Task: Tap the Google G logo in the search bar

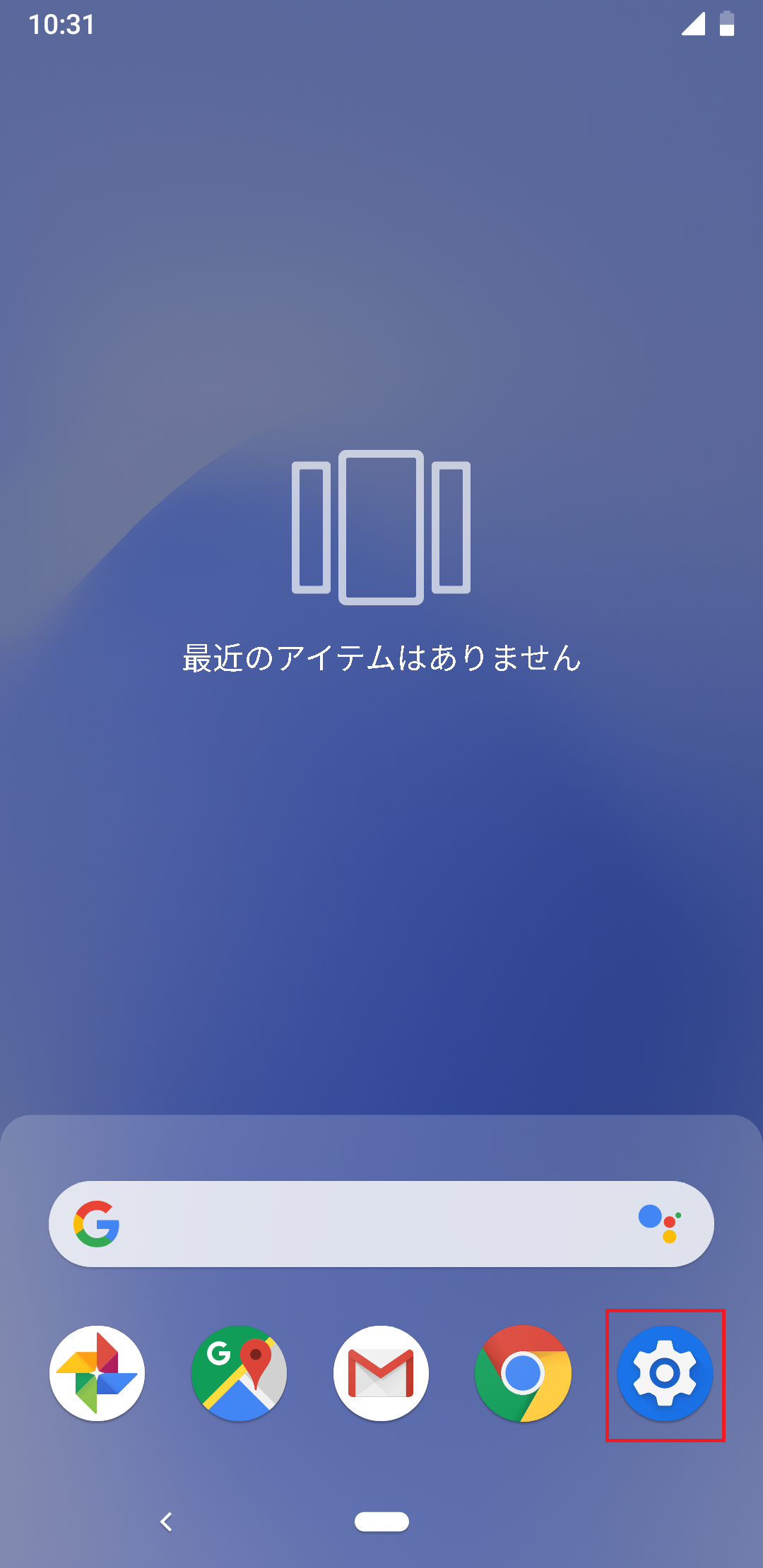Action: [x=97, y=1223]
